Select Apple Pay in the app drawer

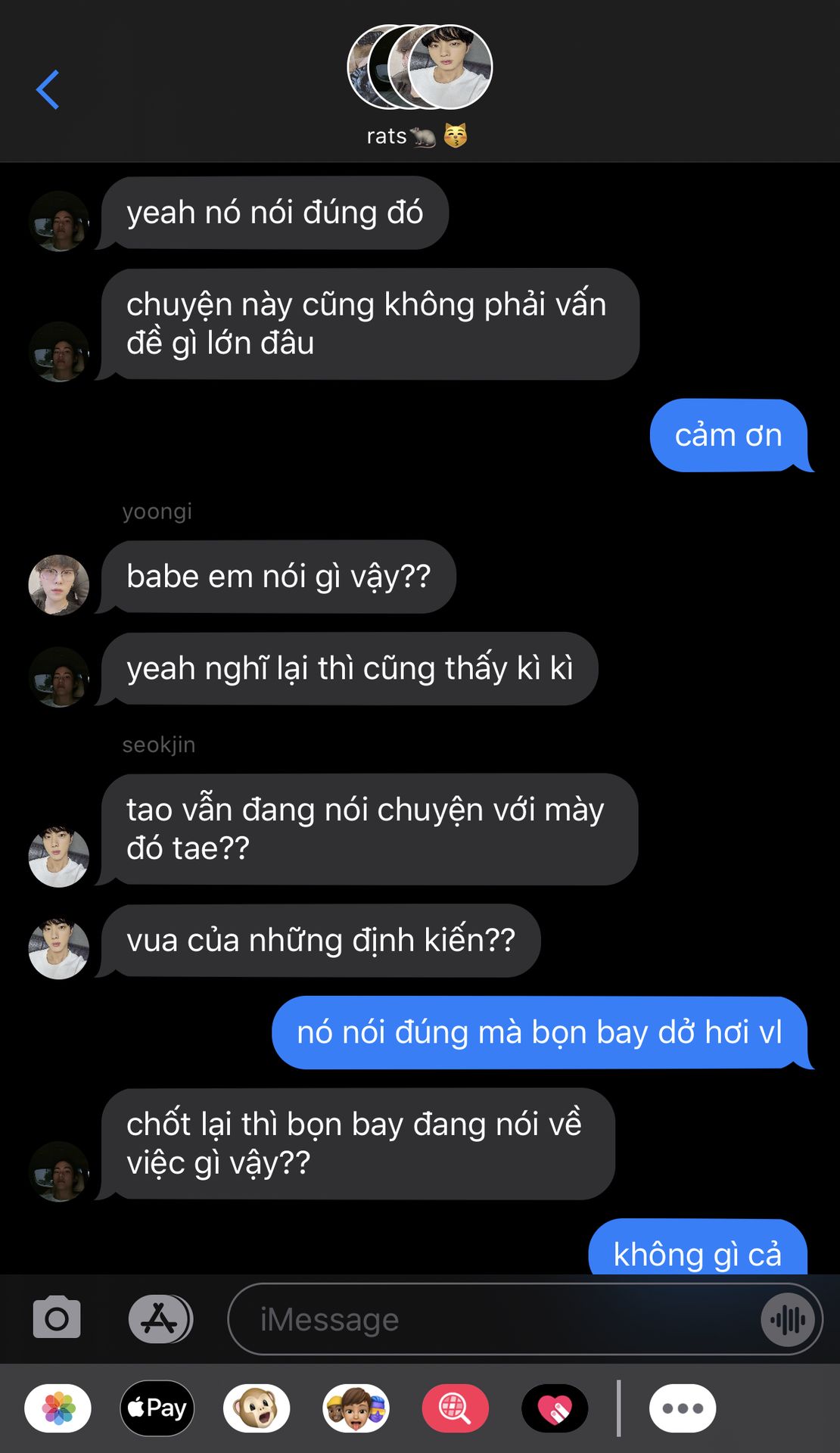[x=157, y=1408]
